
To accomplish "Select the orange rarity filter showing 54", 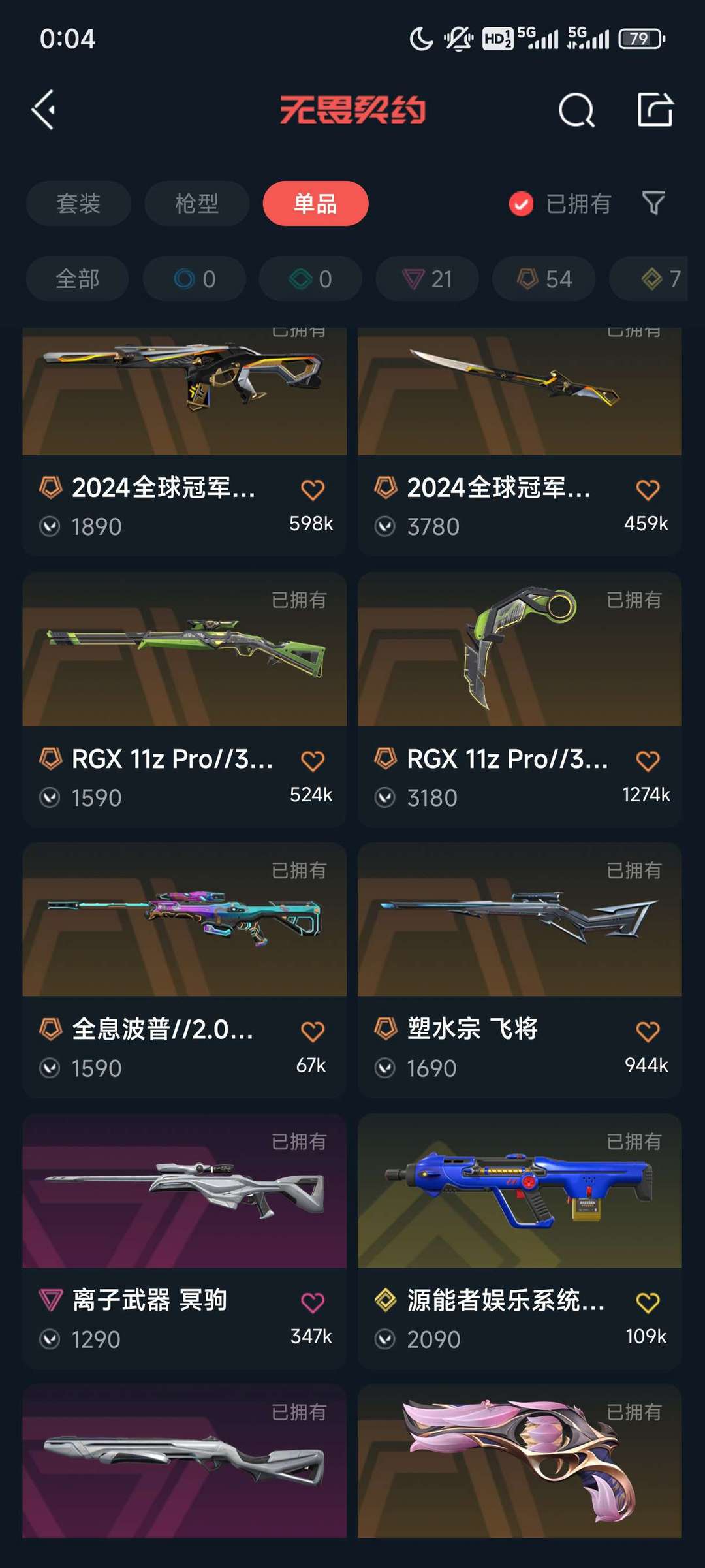I will coord(543,279).
